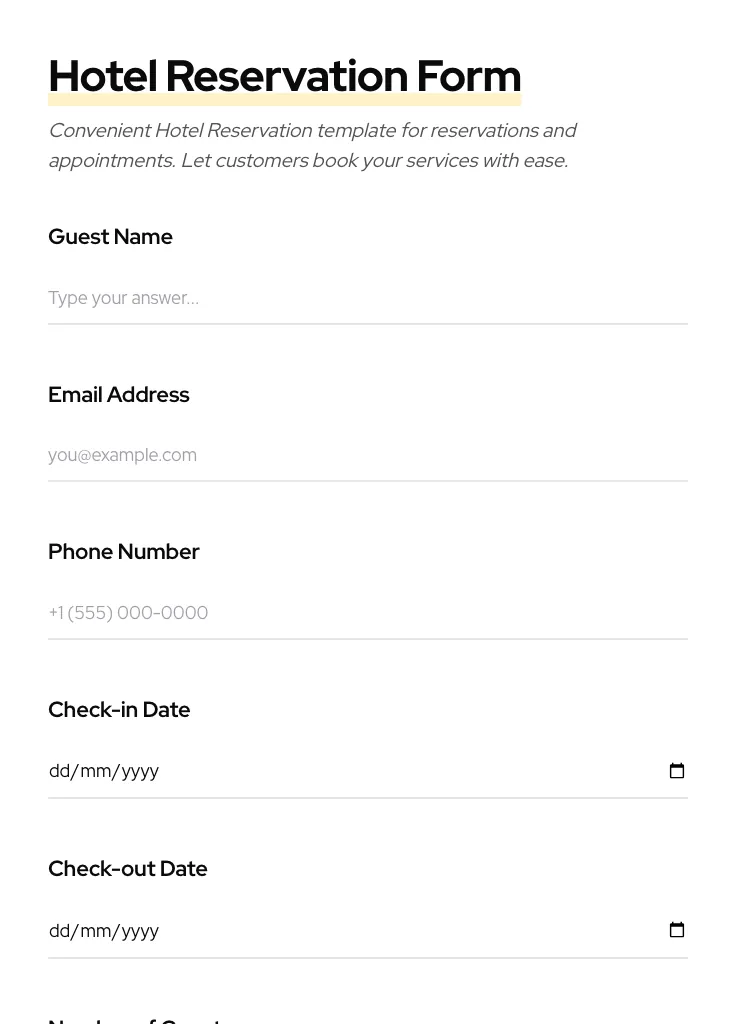Open the Check-out Date calendar picker
Screen dimensions: 736x1024
pyautogui.click(x=677, y=931)
